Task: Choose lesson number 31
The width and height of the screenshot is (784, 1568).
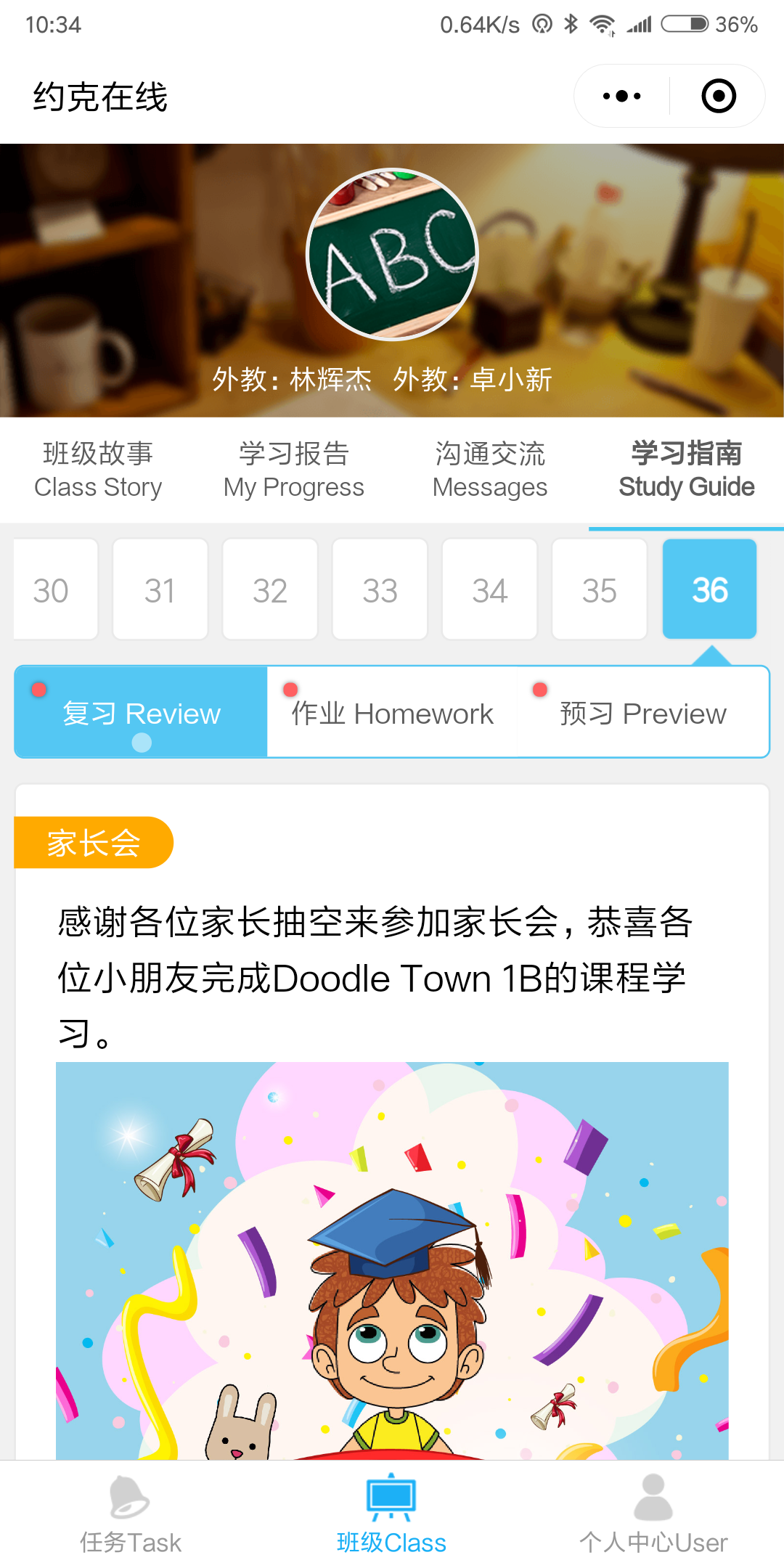Action: [x=160, y=589]
